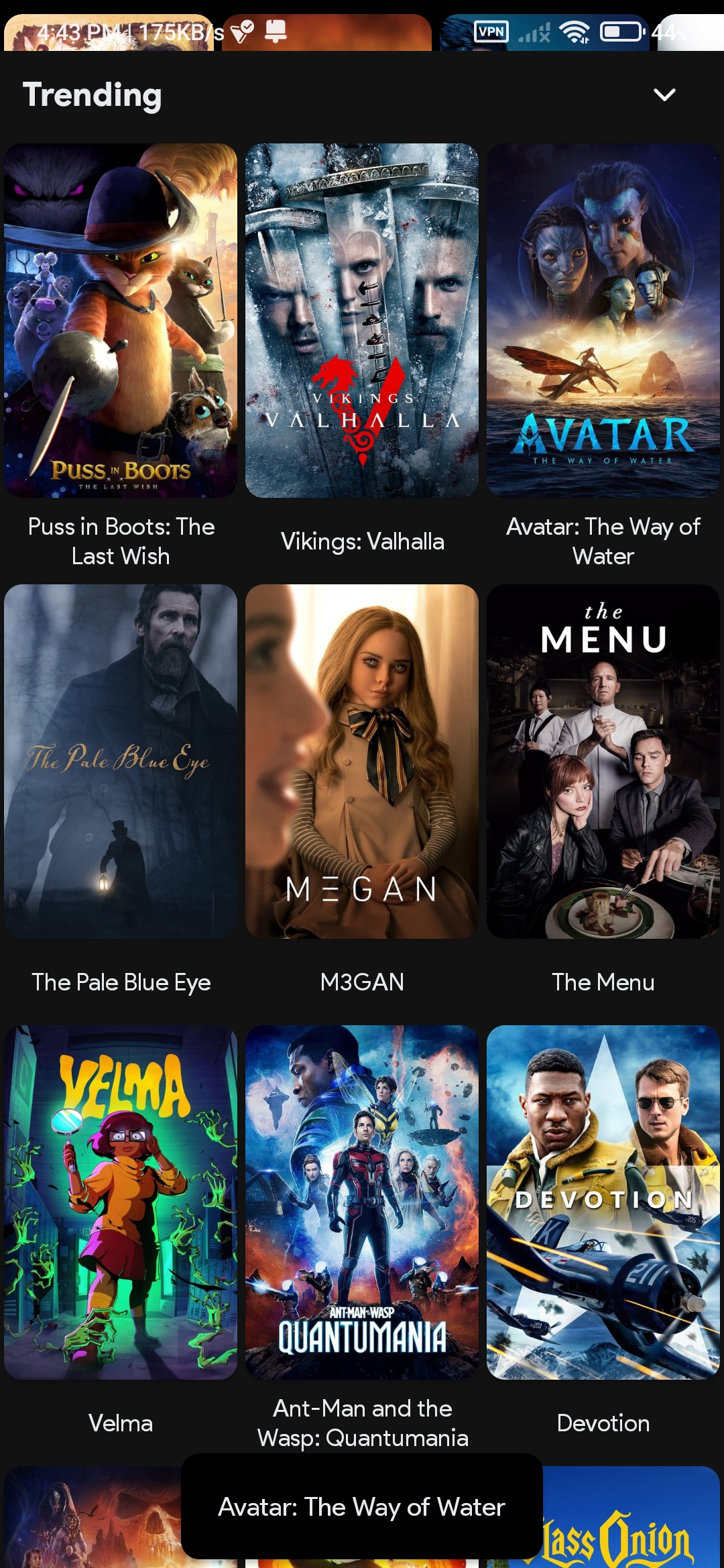
Task: Expand the Trending dropdown chevron
Action: click(x=664, y=94)
